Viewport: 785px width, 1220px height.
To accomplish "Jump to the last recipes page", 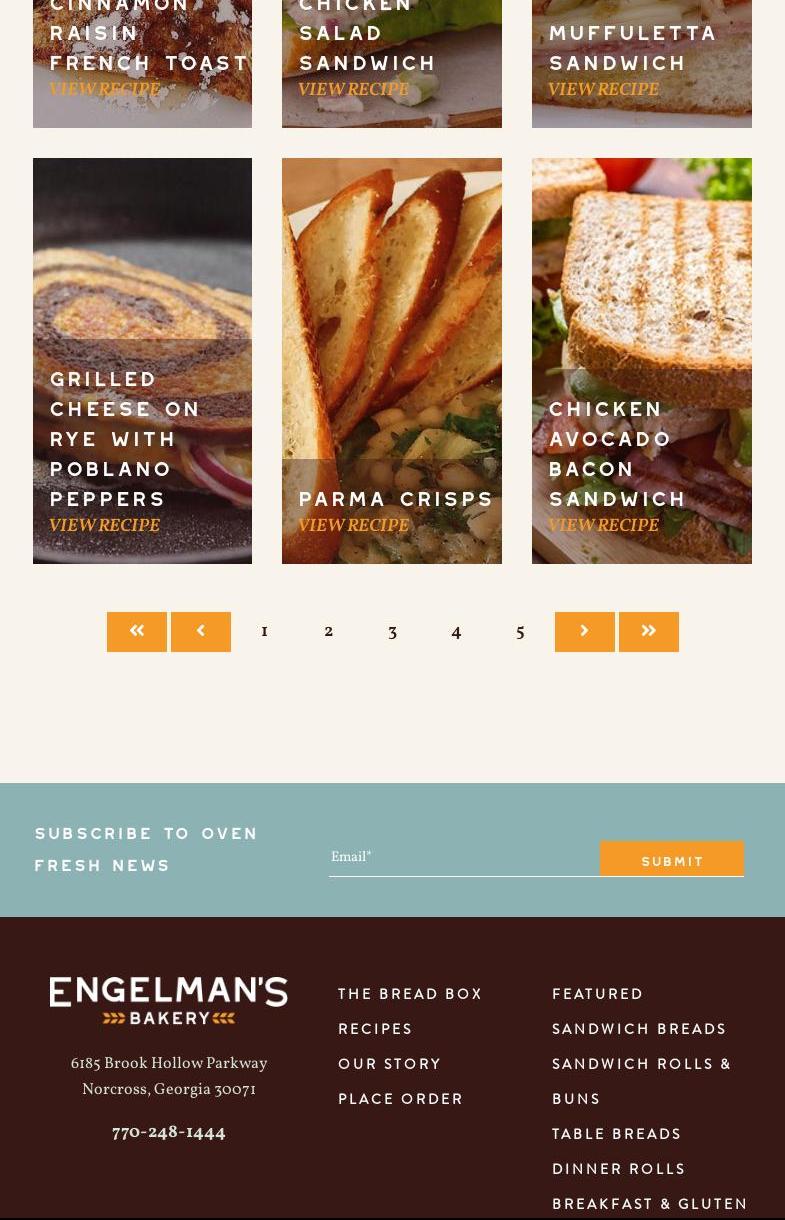I will click(649, 631).
